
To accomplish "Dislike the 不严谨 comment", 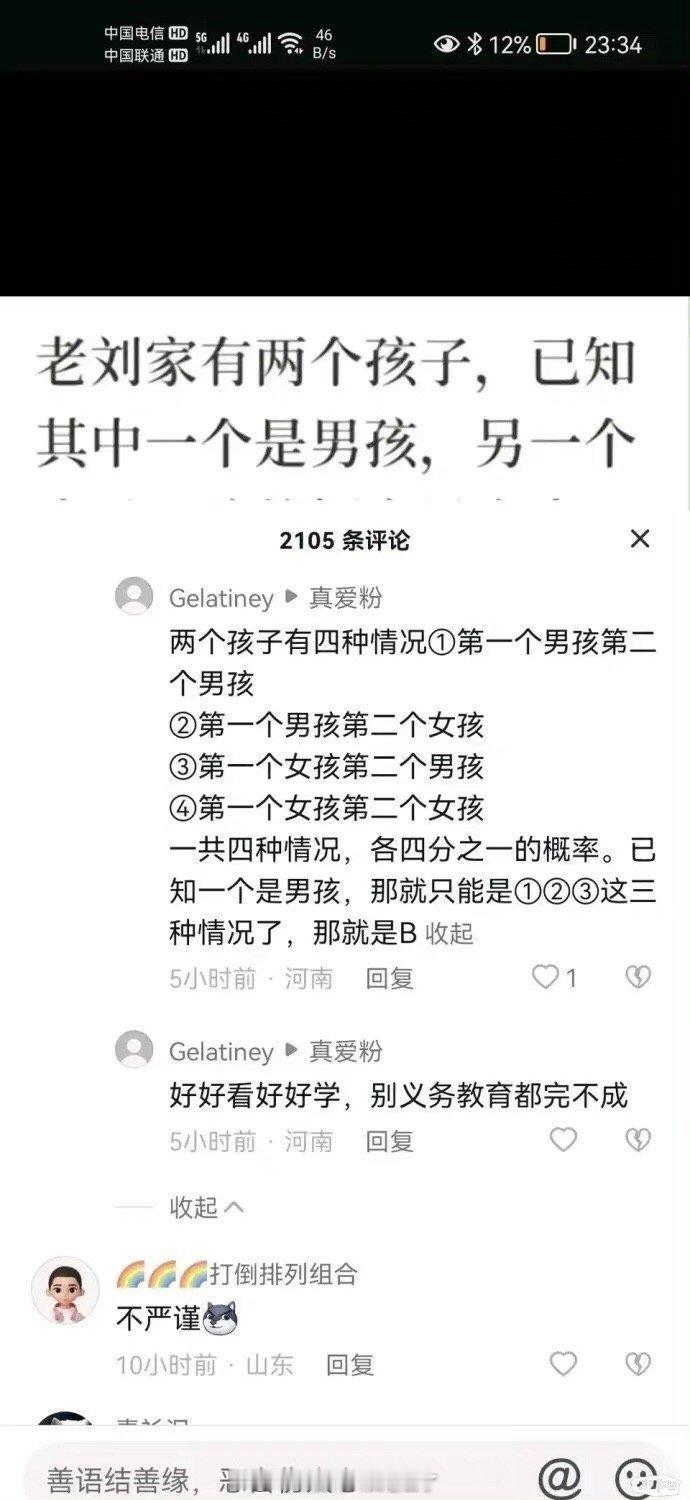I will tap(638, 1363).
